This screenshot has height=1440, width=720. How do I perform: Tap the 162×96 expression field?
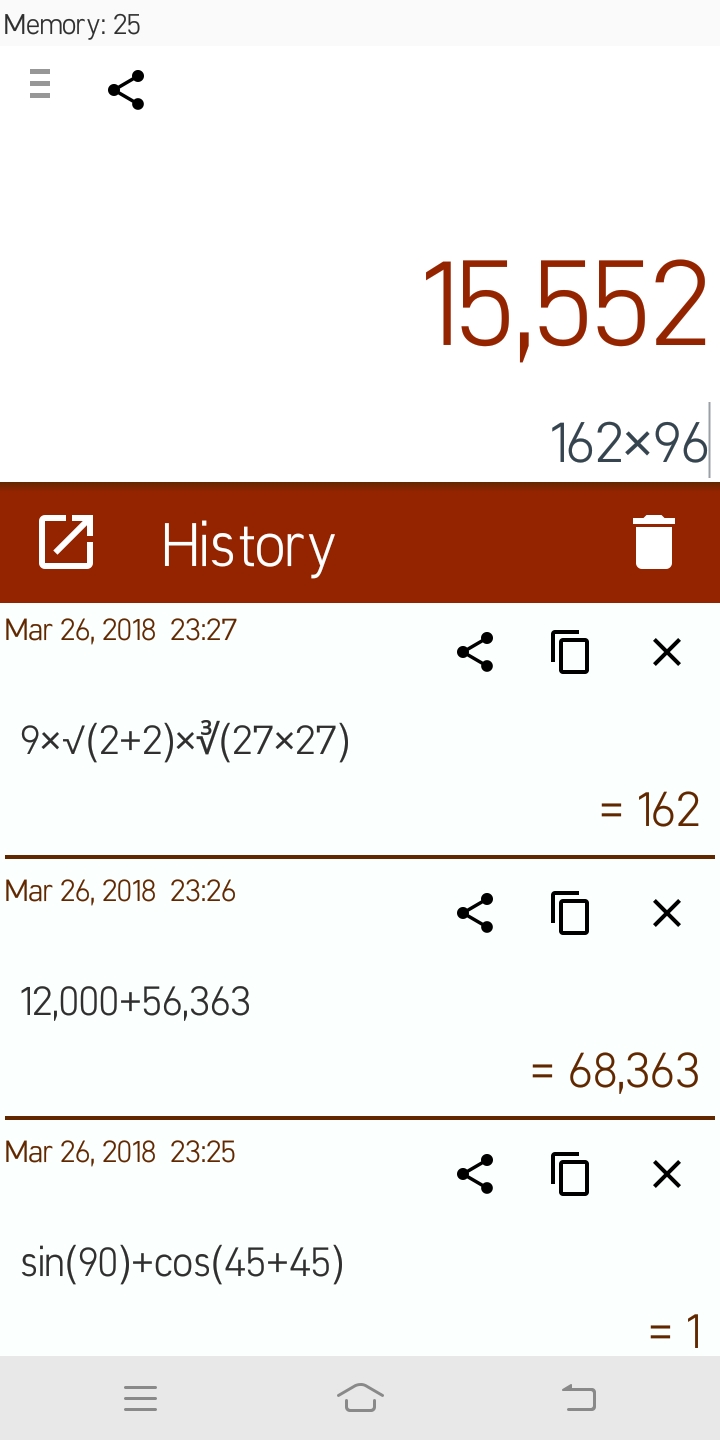tap(628, 443)
